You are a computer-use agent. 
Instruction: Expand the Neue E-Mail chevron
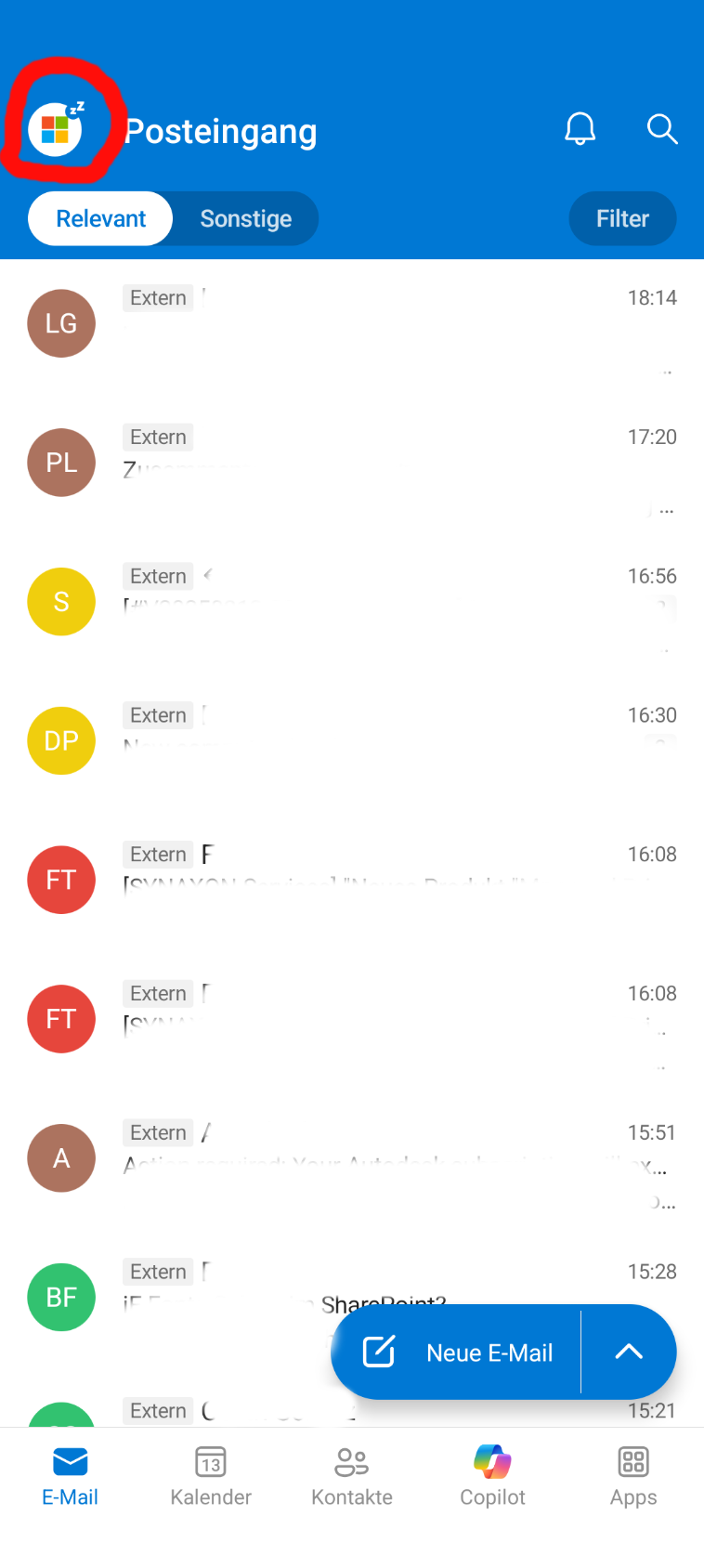629,1352
